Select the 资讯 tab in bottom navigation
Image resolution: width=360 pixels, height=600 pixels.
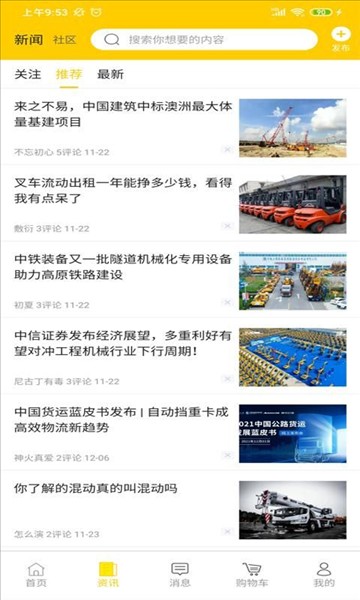click(x=108, y=575)
